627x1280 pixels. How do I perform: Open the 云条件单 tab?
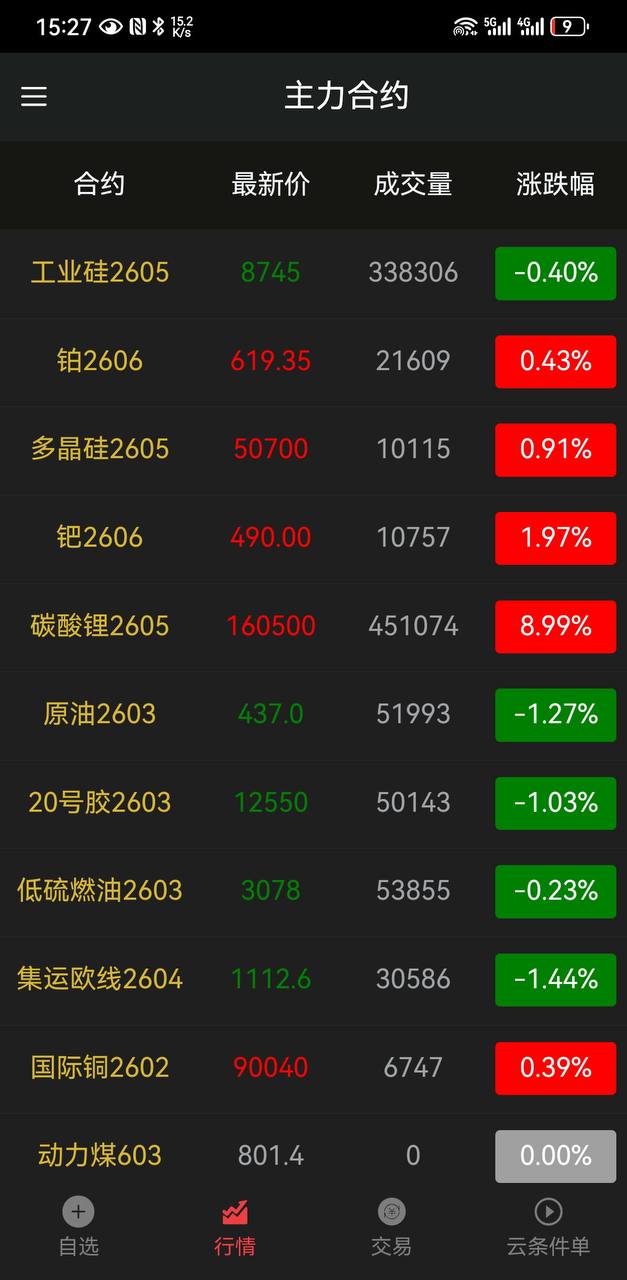point(548,1228)
